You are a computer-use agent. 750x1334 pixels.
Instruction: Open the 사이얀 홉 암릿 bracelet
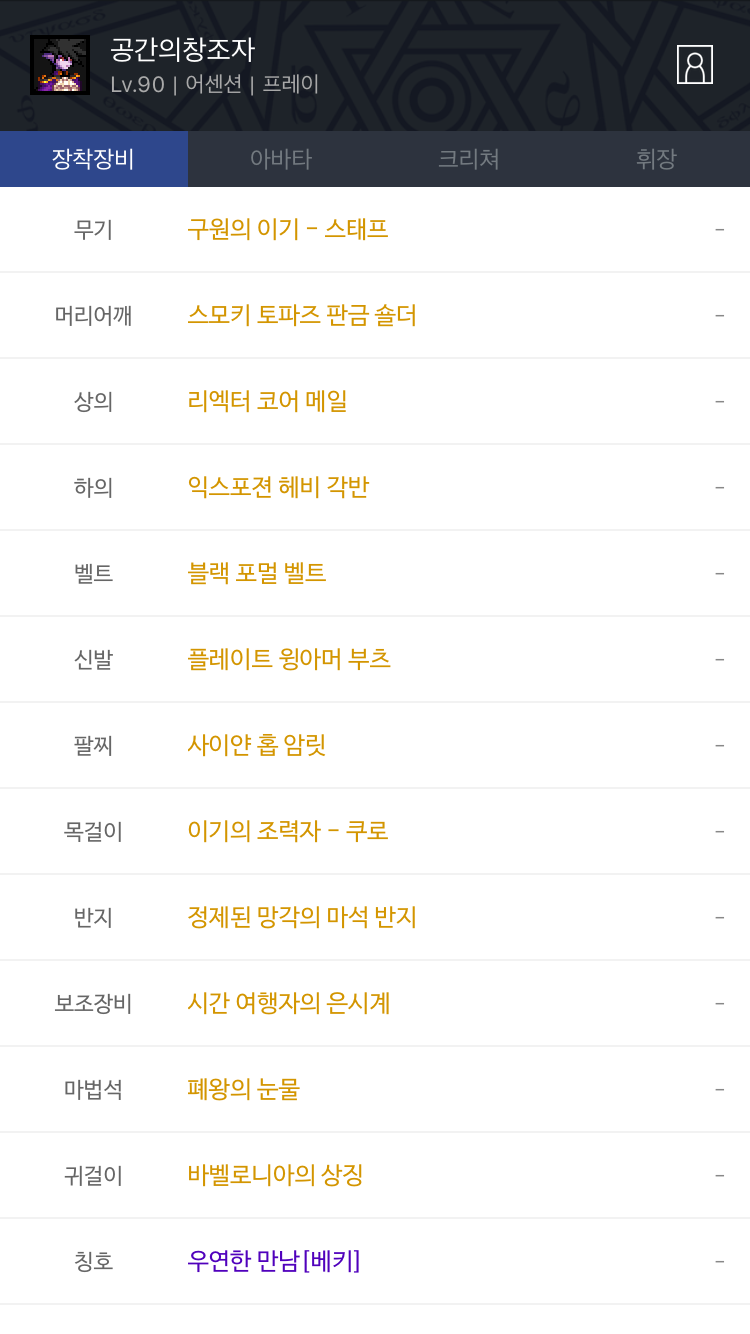(x=257, y=745)
